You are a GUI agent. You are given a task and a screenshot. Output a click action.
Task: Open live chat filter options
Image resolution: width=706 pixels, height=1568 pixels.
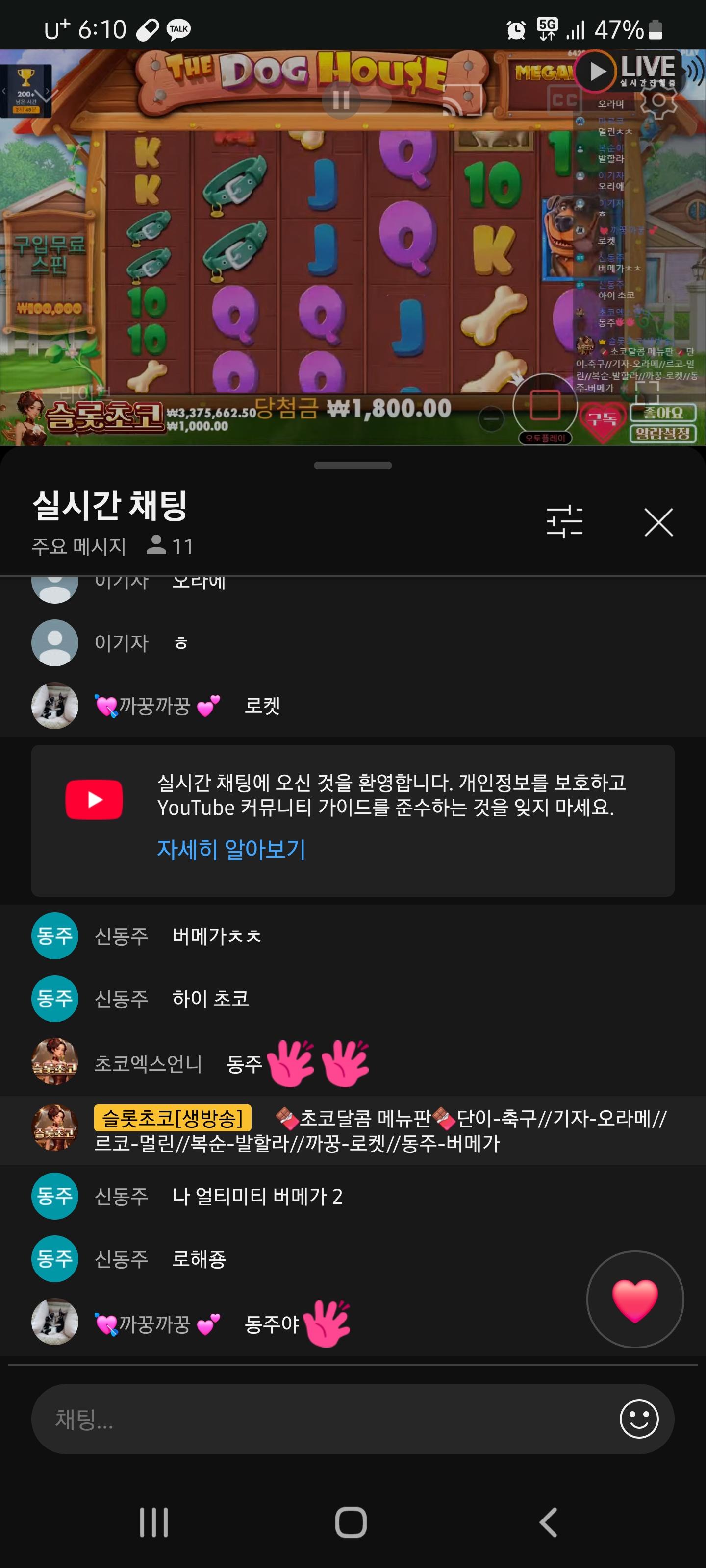pos(564,522)
